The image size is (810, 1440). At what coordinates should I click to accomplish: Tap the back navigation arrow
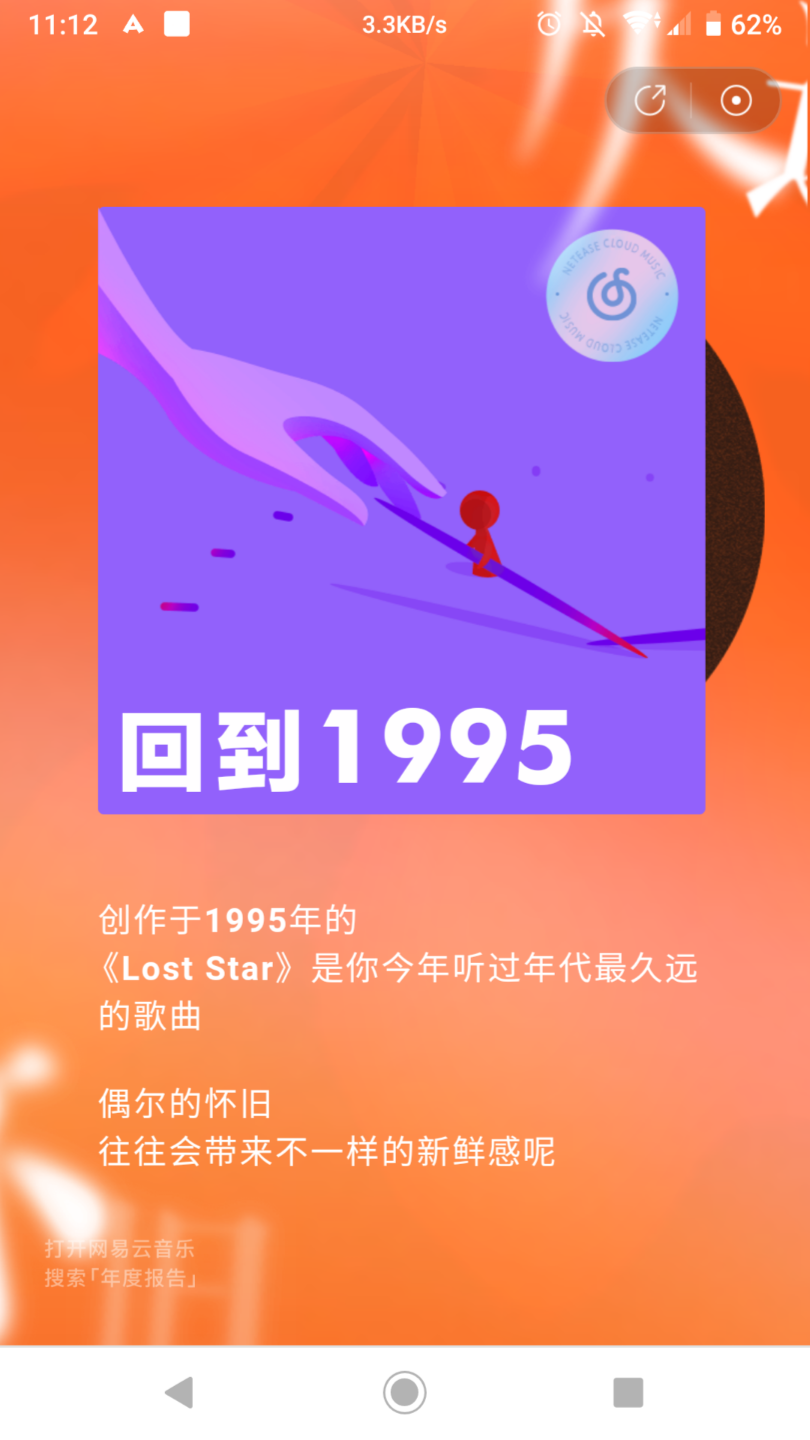pos(181,1391)
